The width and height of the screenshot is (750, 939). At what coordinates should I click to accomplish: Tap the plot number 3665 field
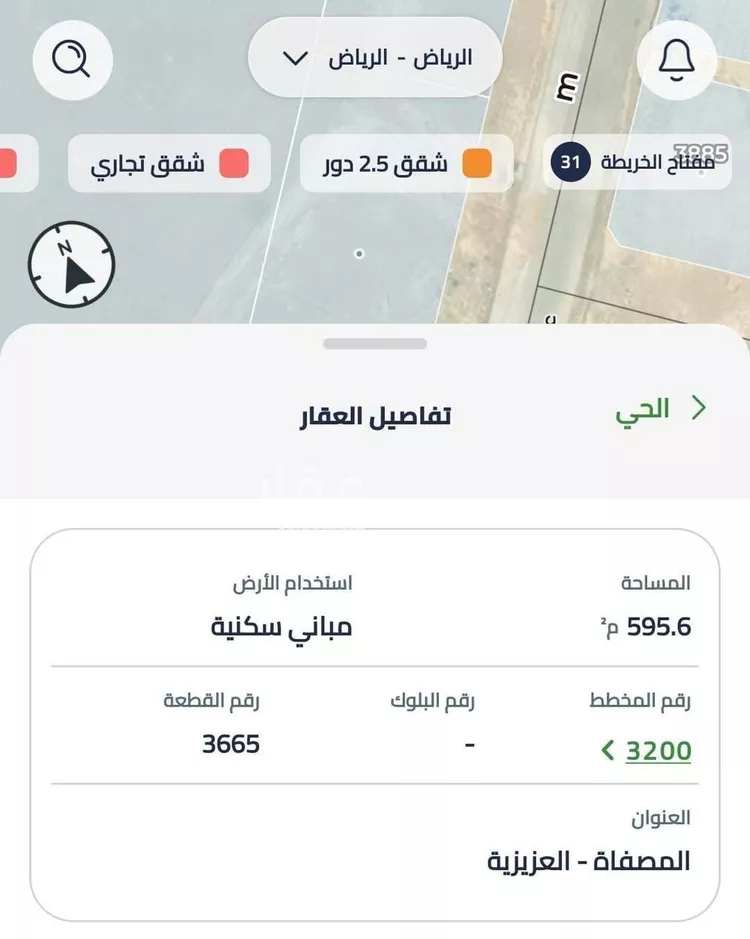coord(232,745)
